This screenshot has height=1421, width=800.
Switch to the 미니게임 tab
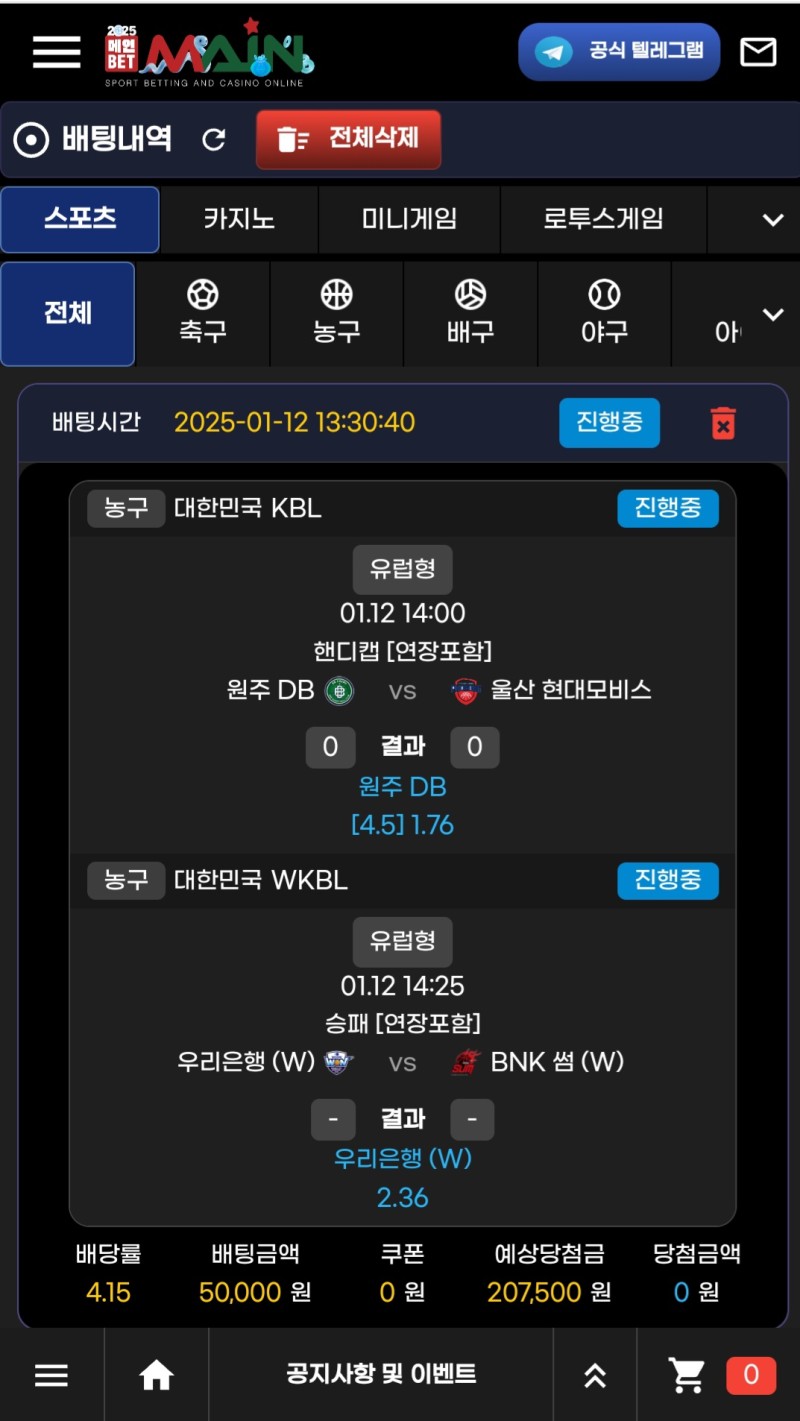tap(409, 219)
